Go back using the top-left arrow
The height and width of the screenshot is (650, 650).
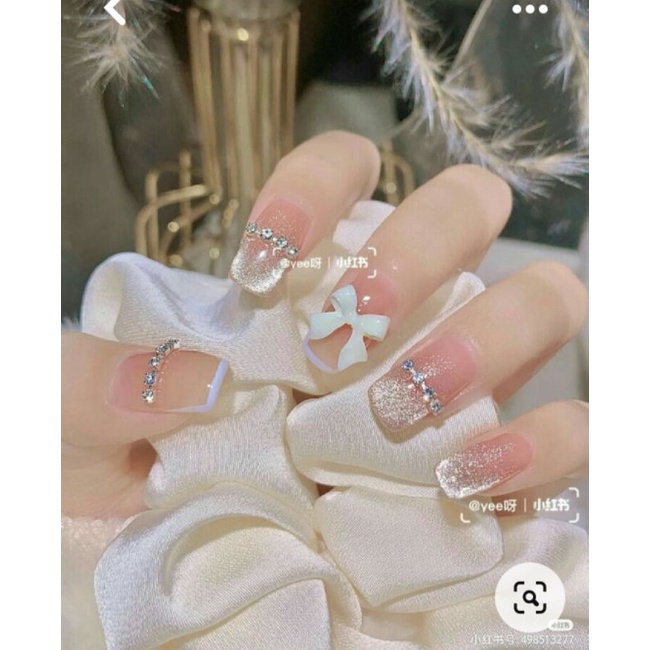click(x=114, y=10)
